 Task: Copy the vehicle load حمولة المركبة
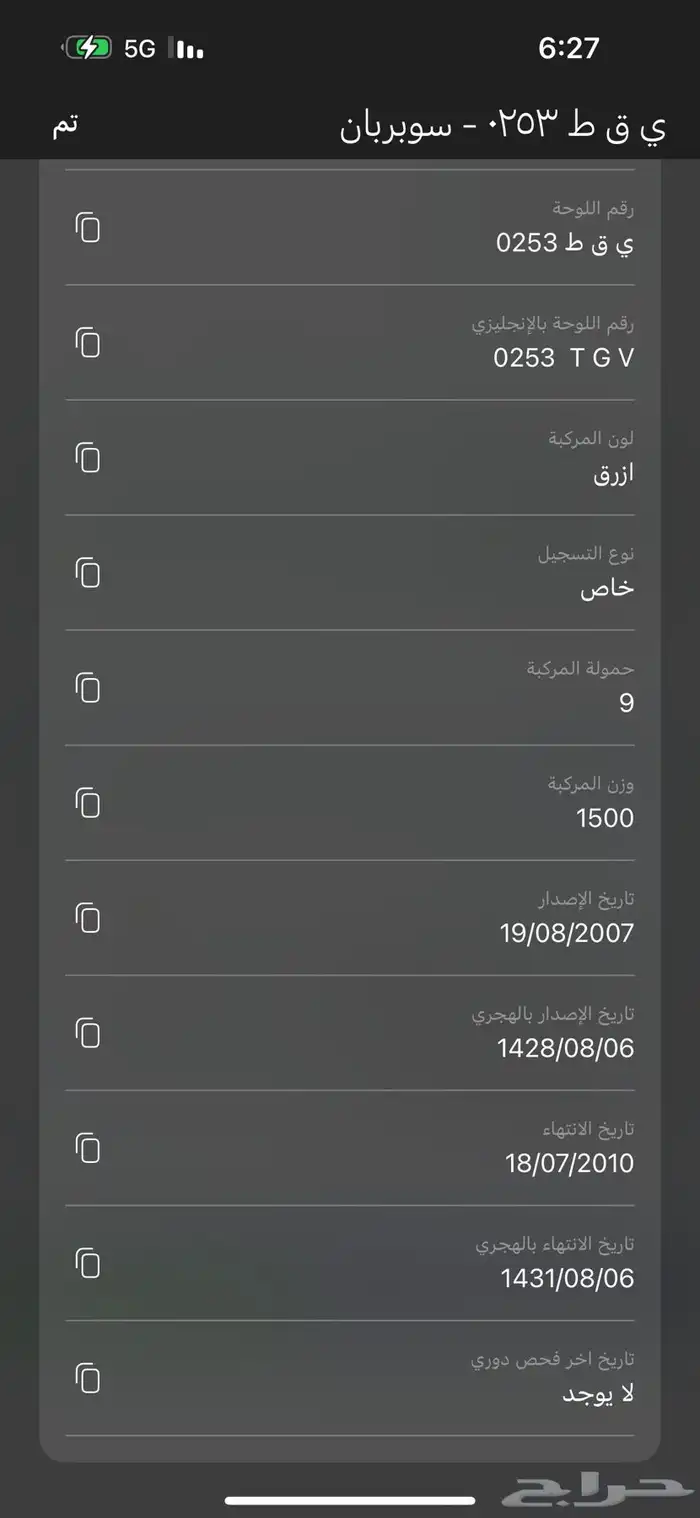pyautogui.click(x=88, y=688)
